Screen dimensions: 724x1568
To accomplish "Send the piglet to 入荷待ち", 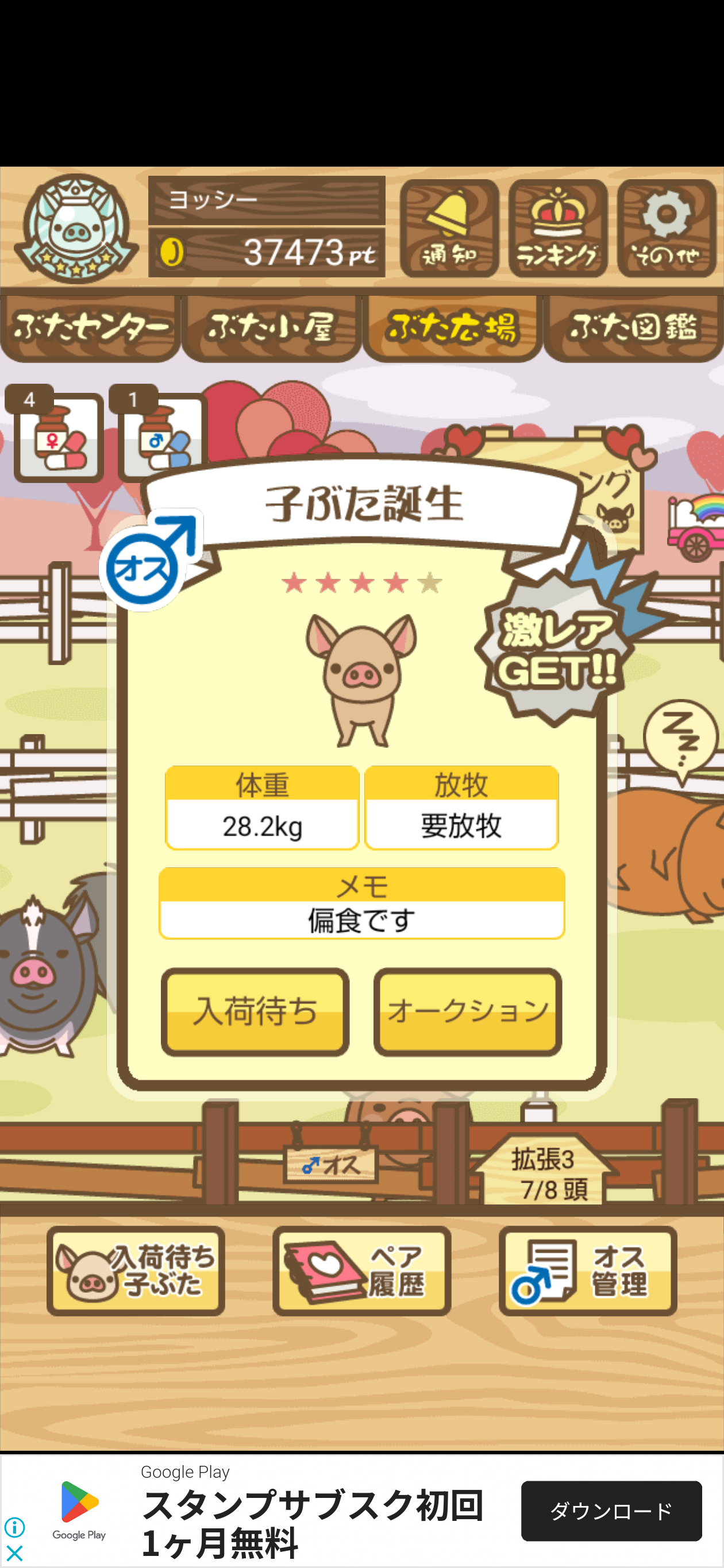I will click(255, 1011).
